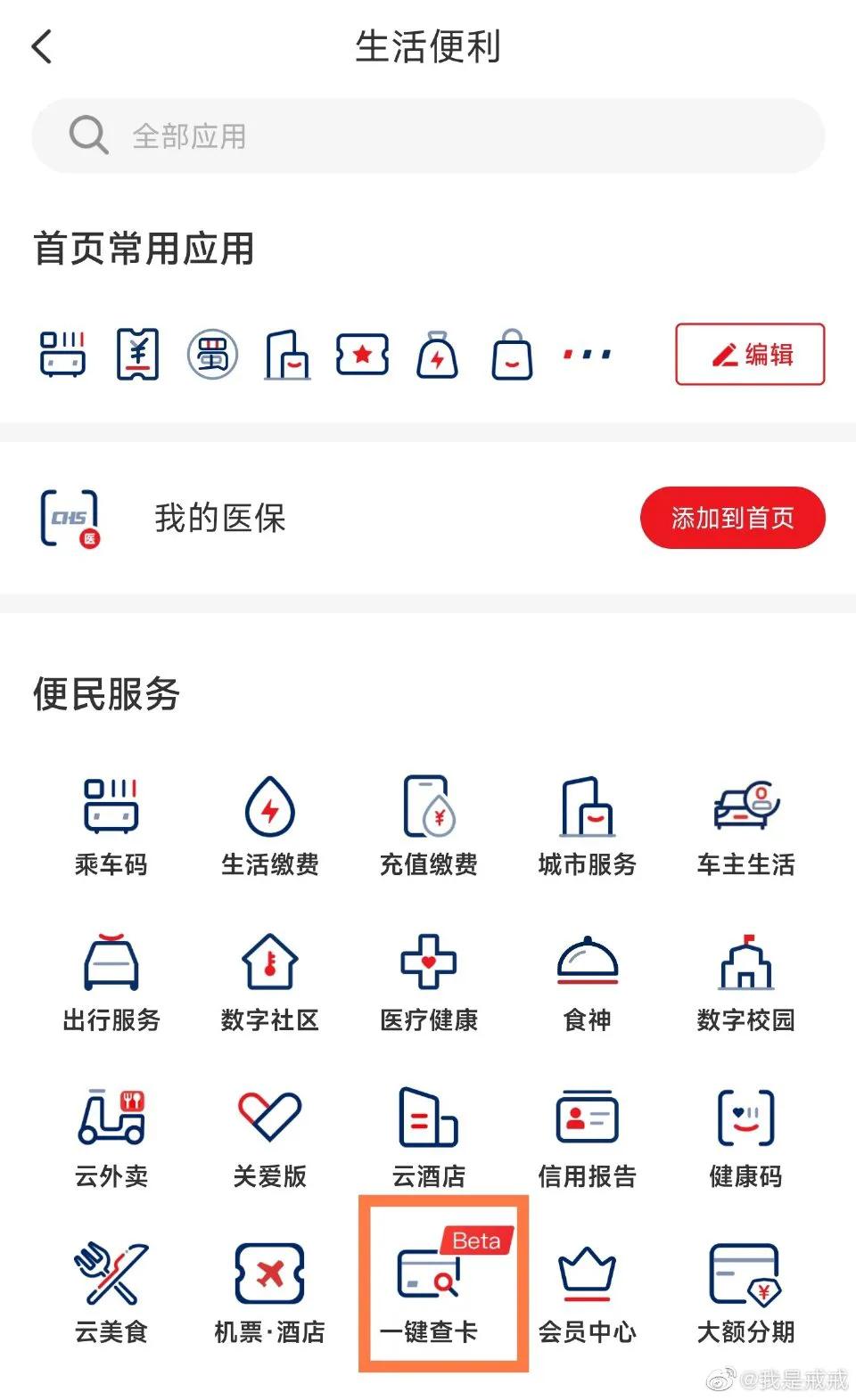
Task: Click the 编辑 edit button
Action: [749, 354]
